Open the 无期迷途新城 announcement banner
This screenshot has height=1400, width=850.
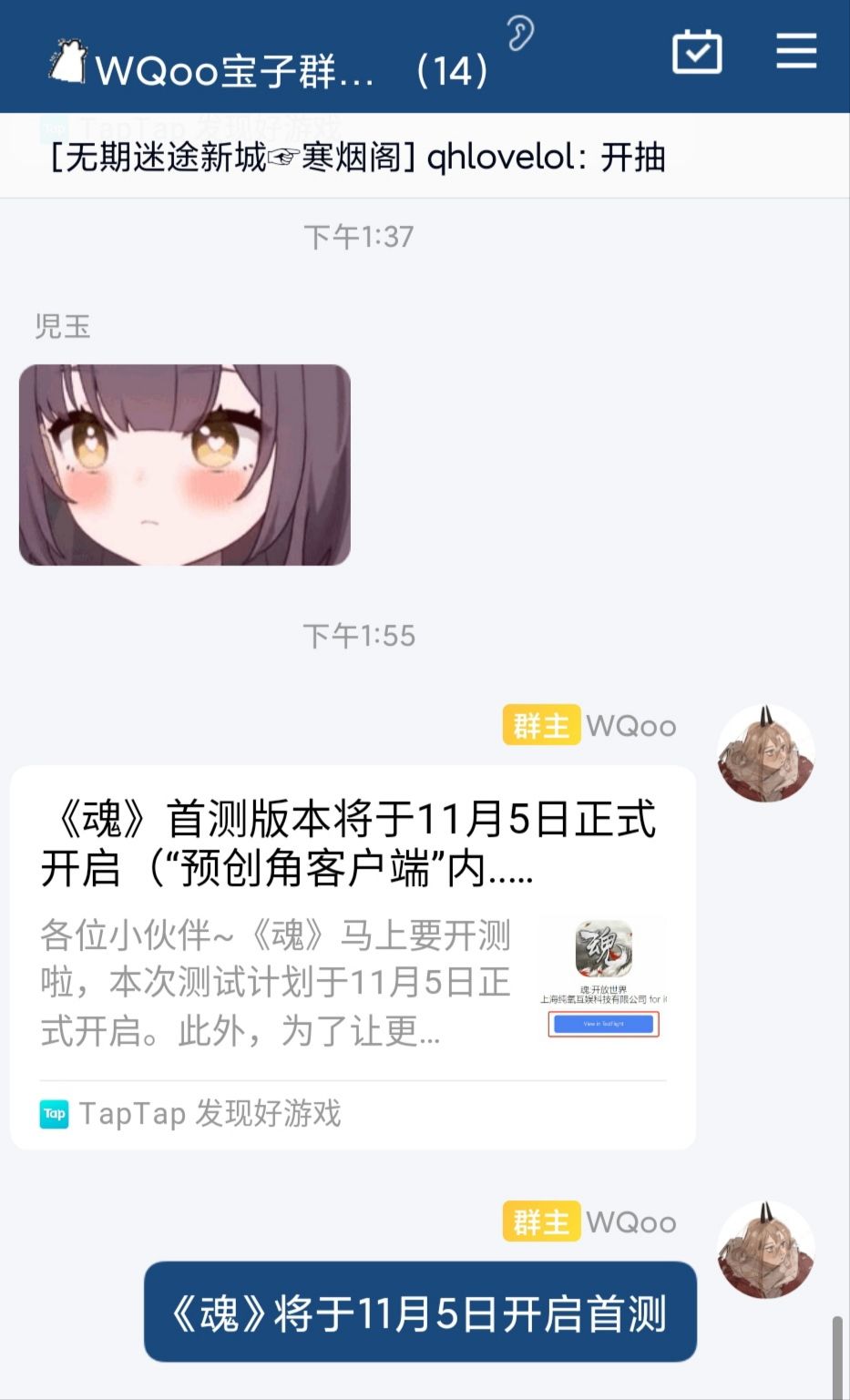360,158
